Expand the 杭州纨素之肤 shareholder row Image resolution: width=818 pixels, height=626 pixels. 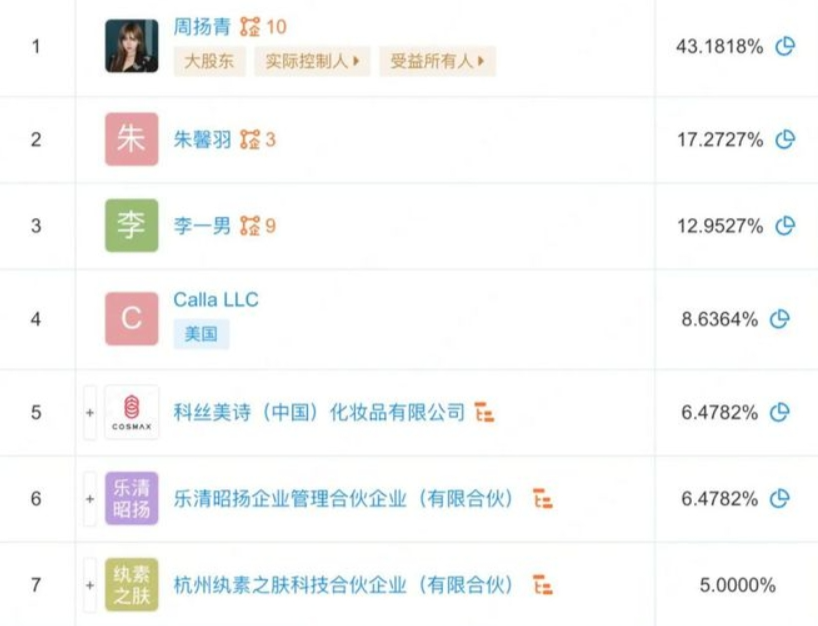tap(90, 585)
